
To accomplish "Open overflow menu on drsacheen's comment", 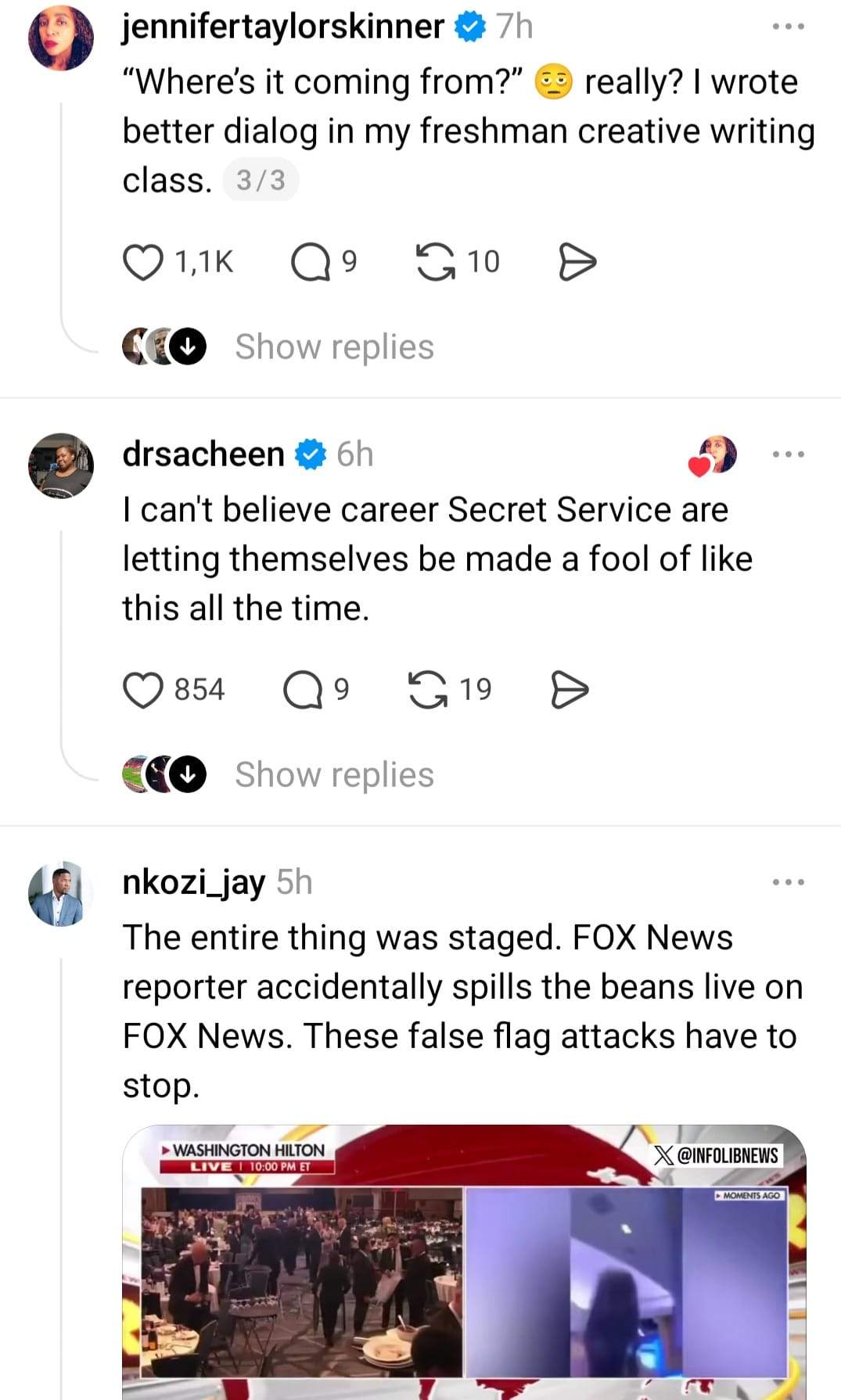I will pos(787,454).
